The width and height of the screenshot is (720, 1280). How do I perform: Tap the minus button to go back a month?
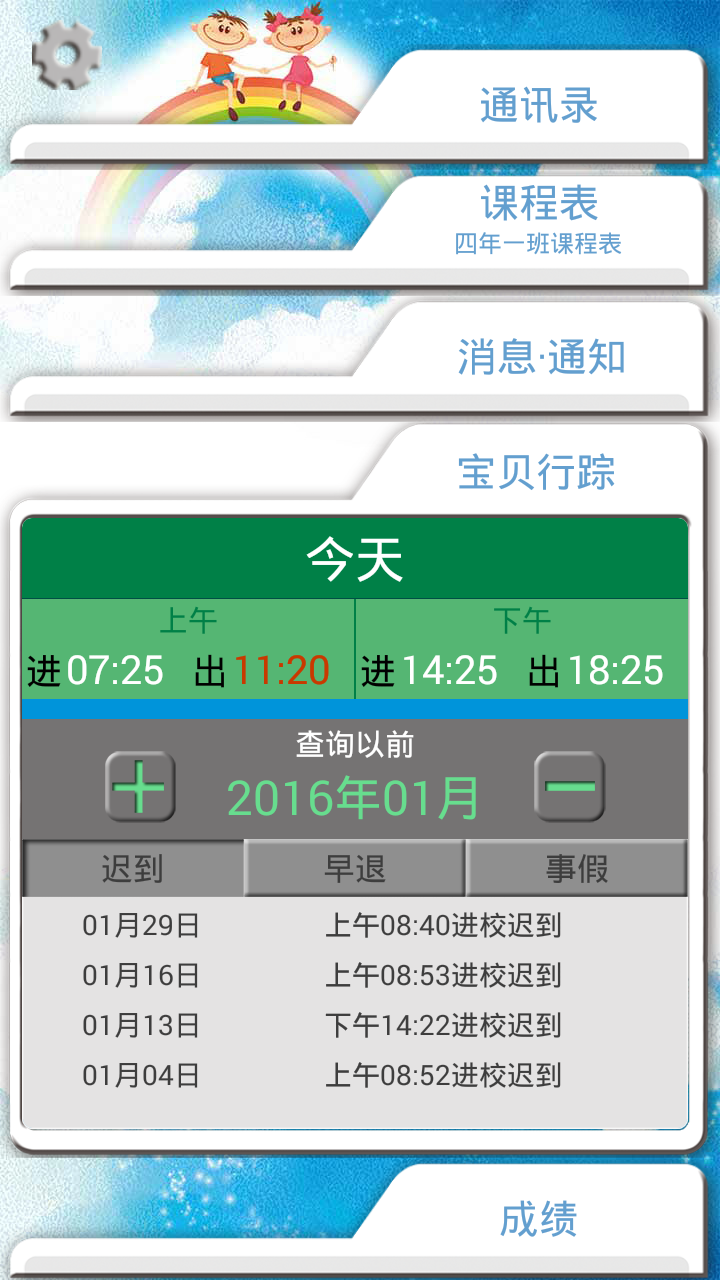(569, 787)
